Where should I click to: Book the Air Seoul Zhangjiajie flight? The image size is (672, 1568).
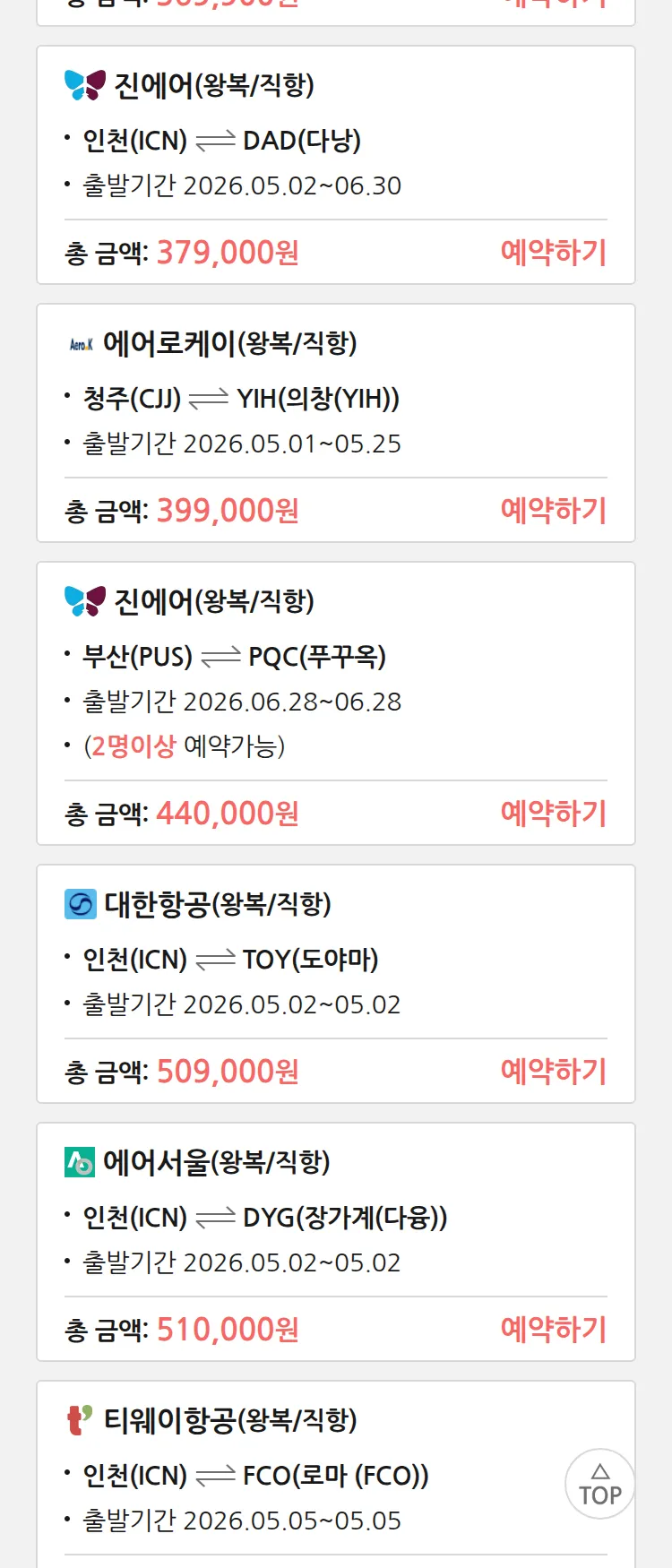pos(553,1330)
